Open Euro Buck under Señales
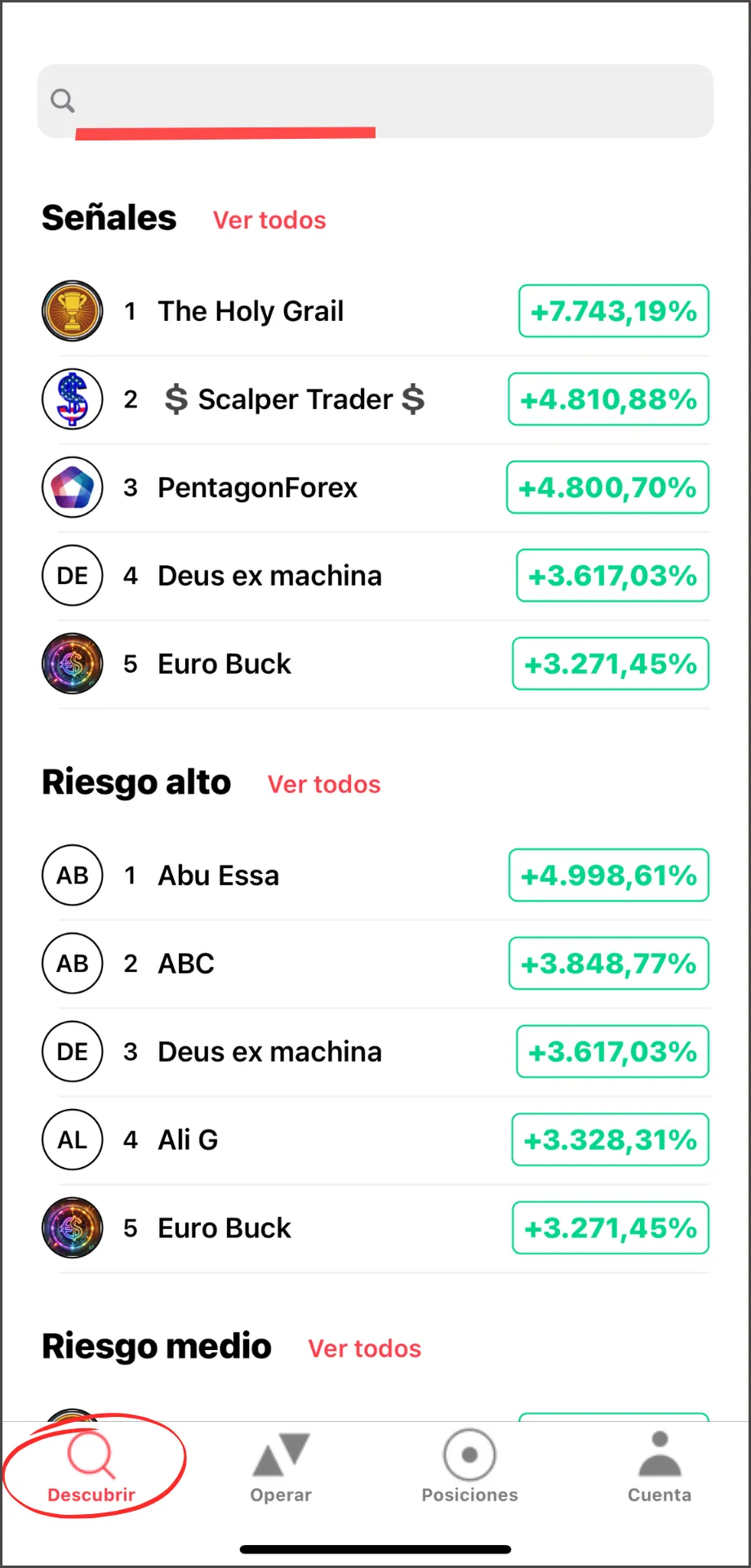Image resolution: width=751 pixels, height=1568 pixels. tap(375, 664)
